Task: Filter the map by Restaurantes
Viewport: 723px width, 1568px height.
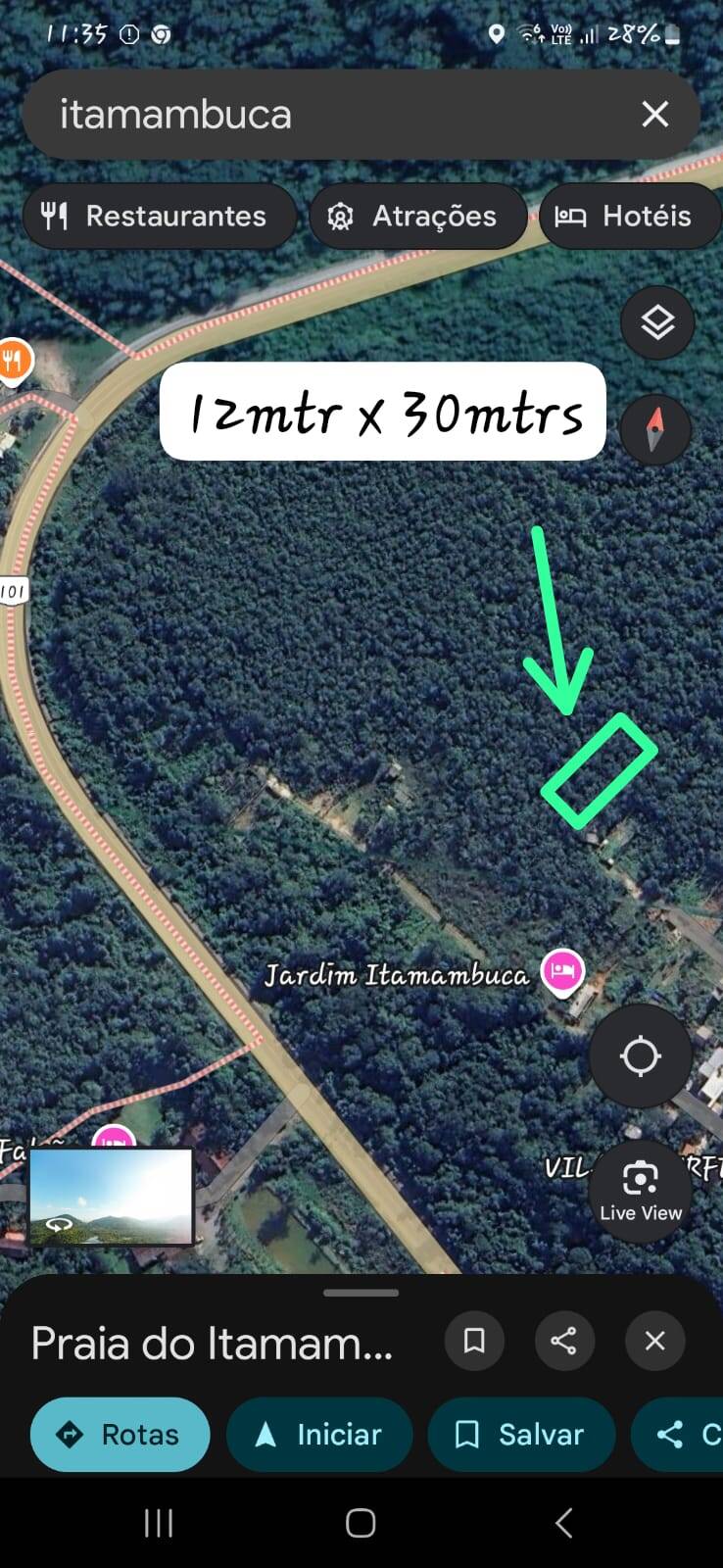Action: tap(159, 216)
